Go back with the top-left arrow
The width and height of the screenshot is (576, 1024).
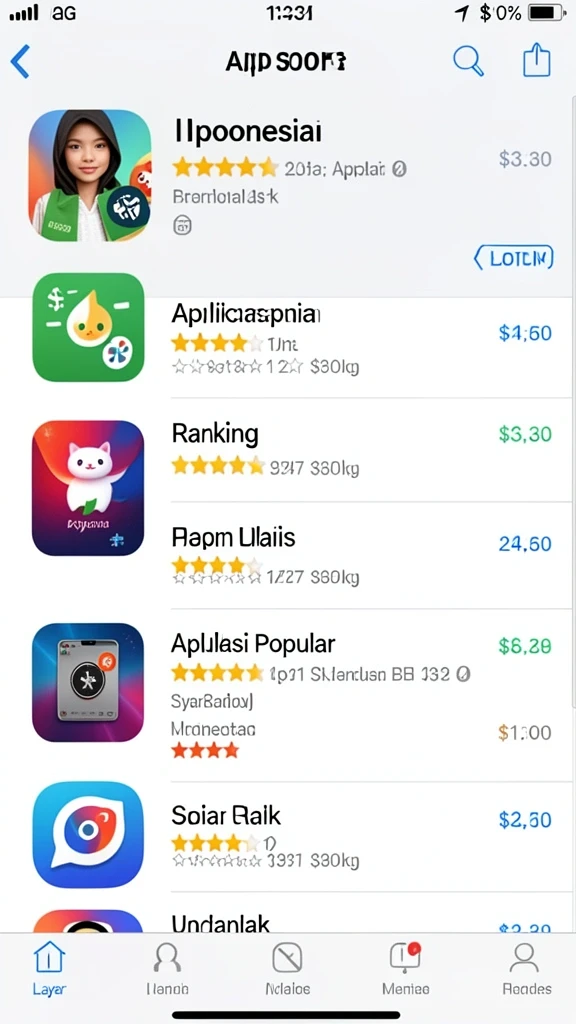click(20, 62)
